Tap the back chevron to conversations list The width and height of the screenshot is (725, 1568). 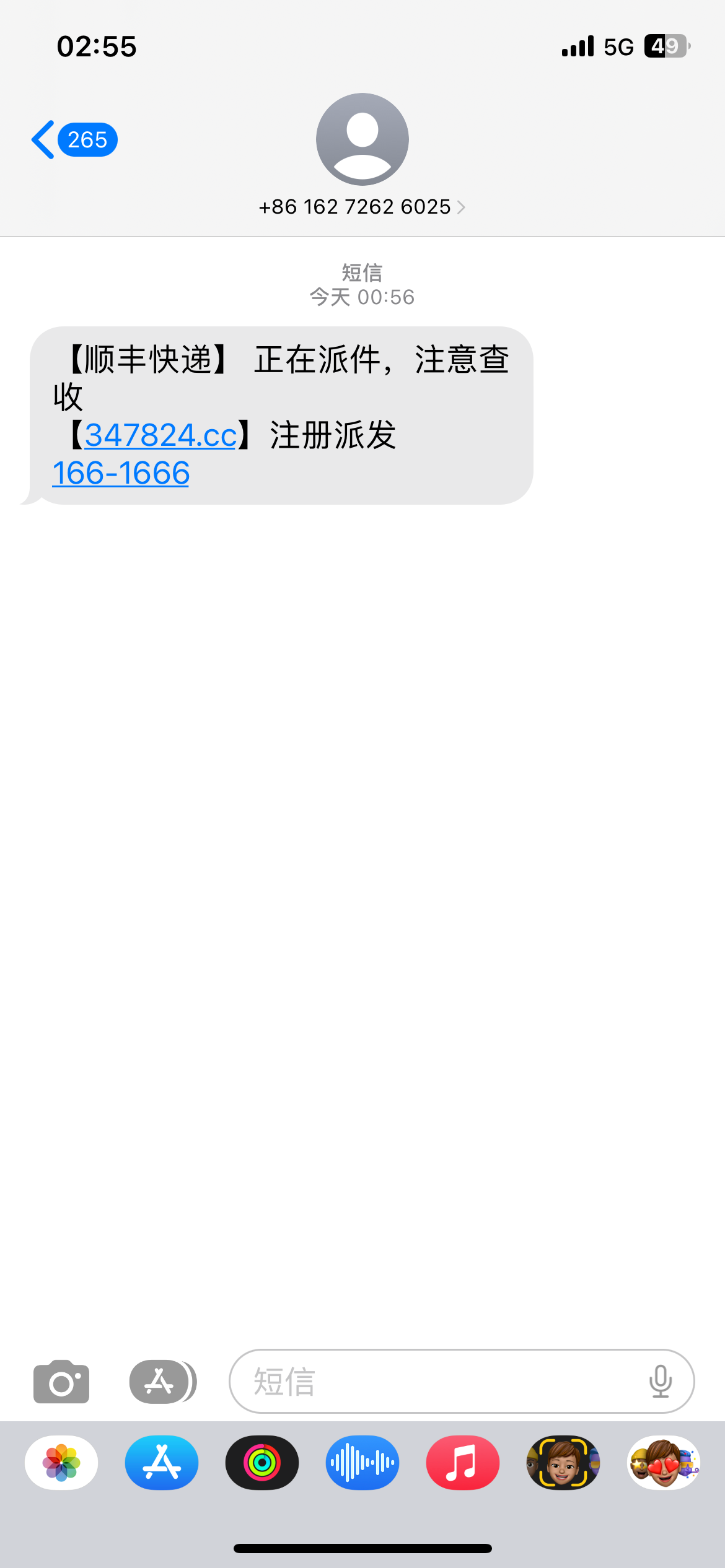click(x=42, y=139)
